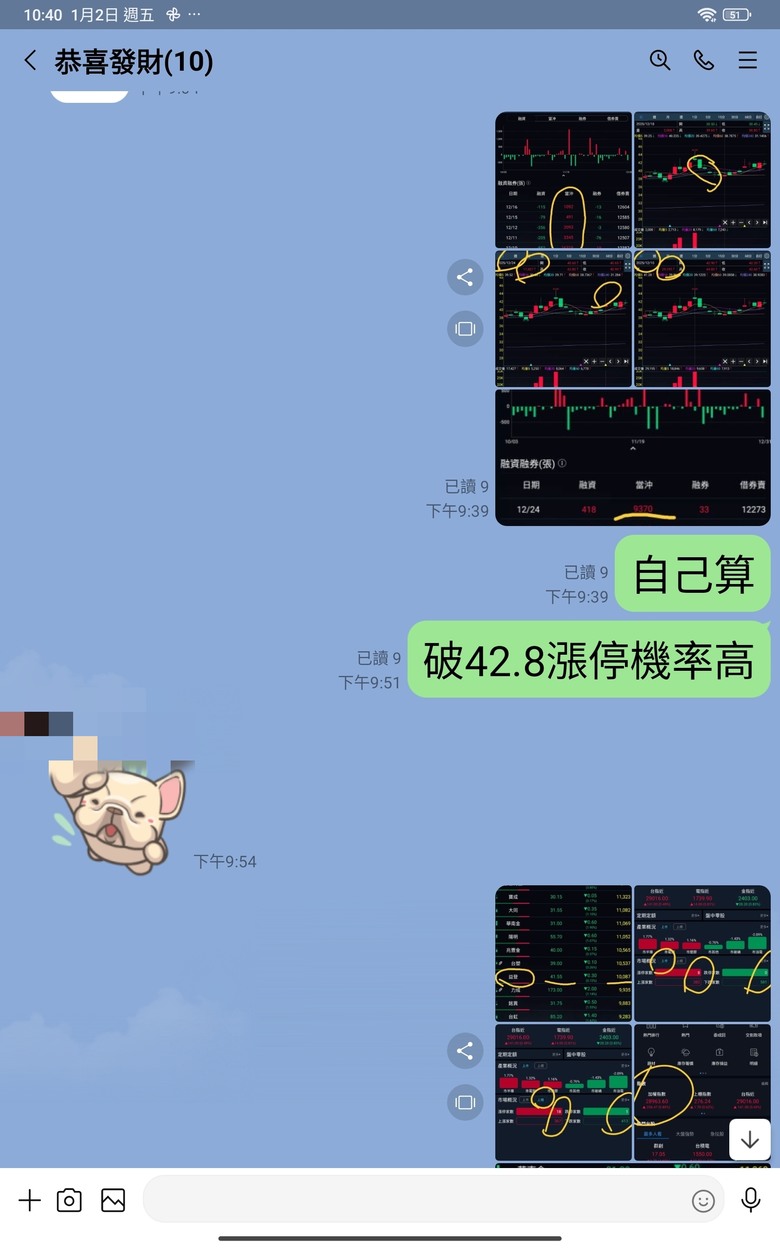This screenshot has width=780, height=1248.
Task: Pick a photo from the gallery
Action: tap(113, 1200)
